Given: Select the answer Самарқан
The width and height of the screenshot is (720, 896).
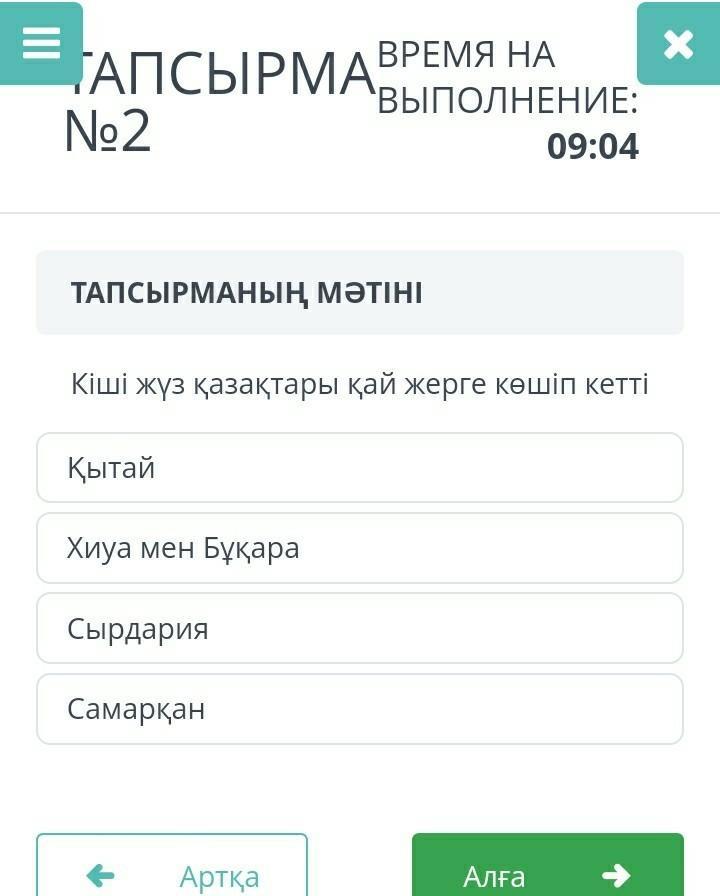Looking at the screenshot, I should pos(360,709).
